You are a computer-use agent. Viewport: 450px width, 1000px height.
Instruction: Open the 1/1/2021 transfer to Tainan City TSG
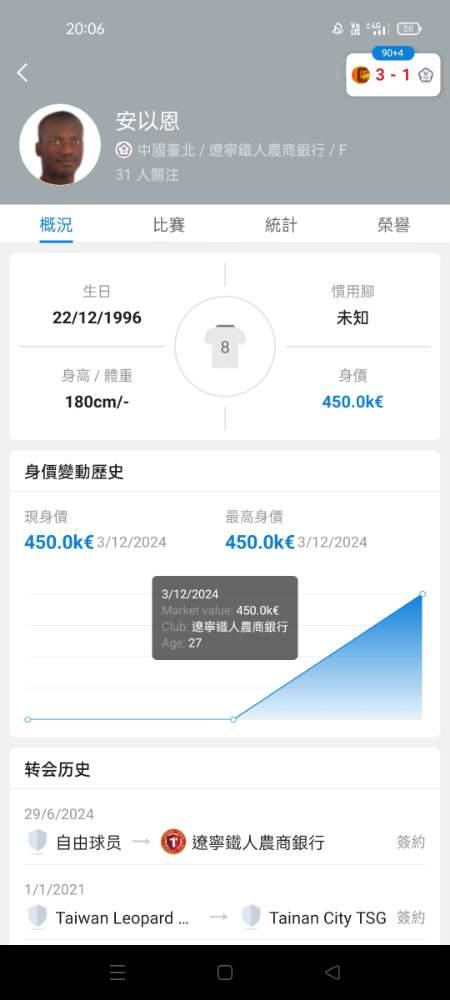(x=225, y=906)
